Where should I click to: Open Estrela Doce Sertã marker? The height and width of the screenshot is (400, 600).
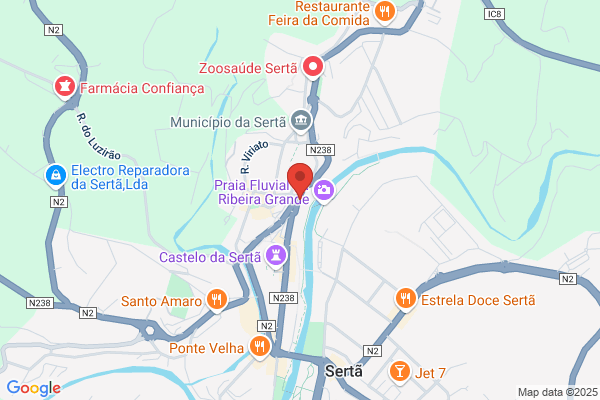point(406,299)
